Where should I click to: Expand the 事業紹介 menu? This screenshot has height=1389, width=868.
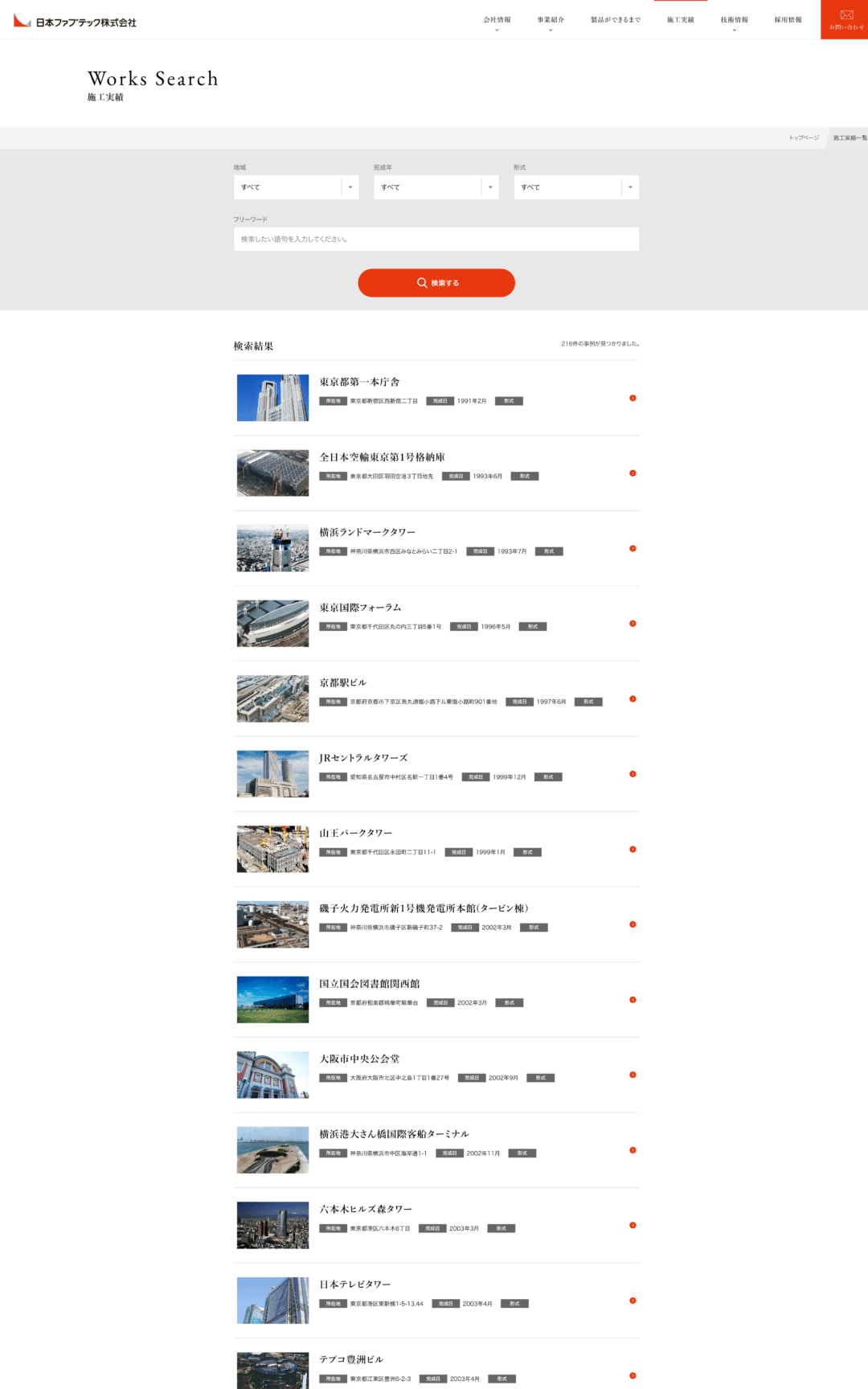pyautogui.click(x=551, y=20)
